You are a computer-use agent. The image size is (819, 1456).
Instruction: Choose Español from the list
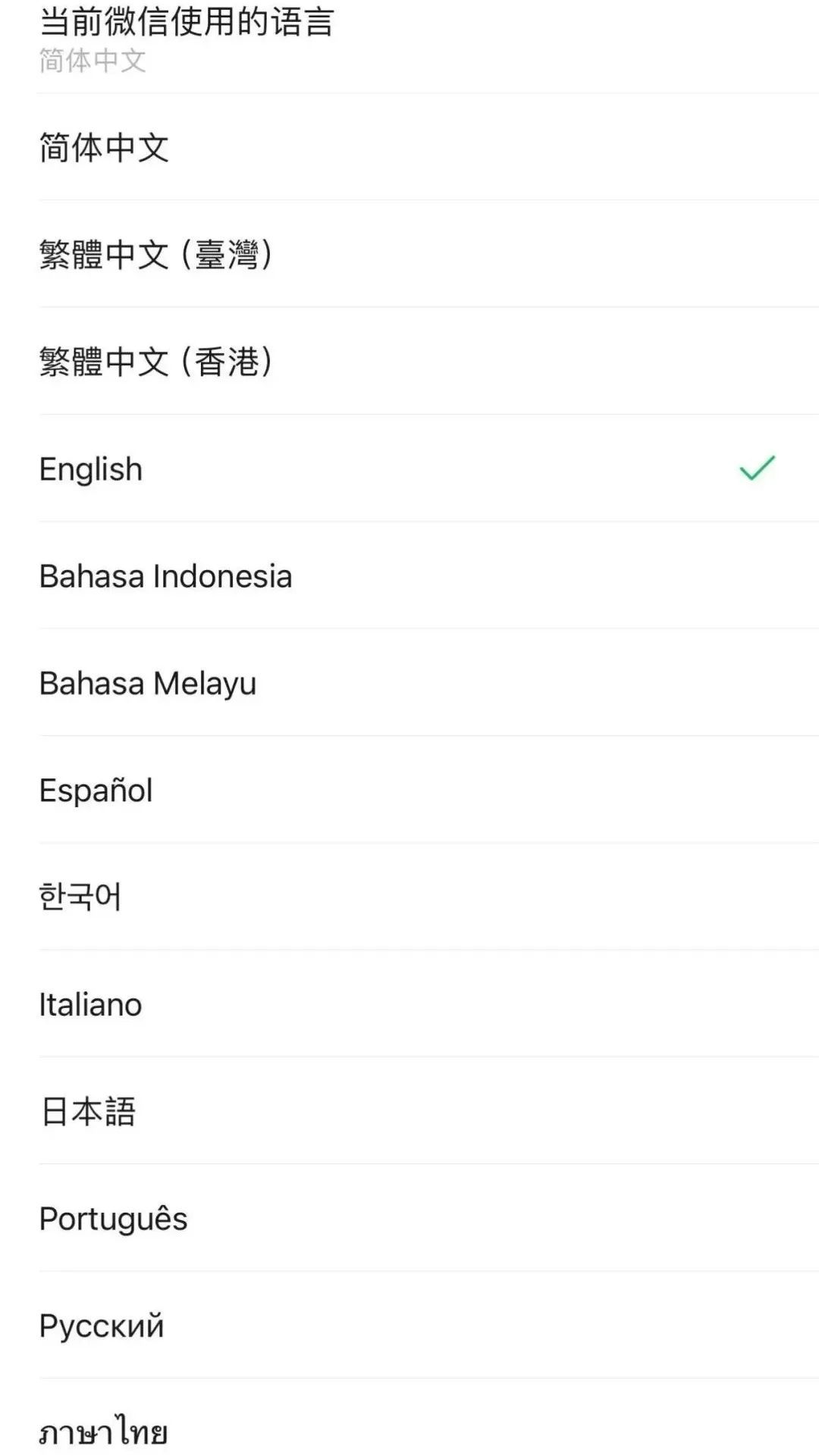coord(96,791)
